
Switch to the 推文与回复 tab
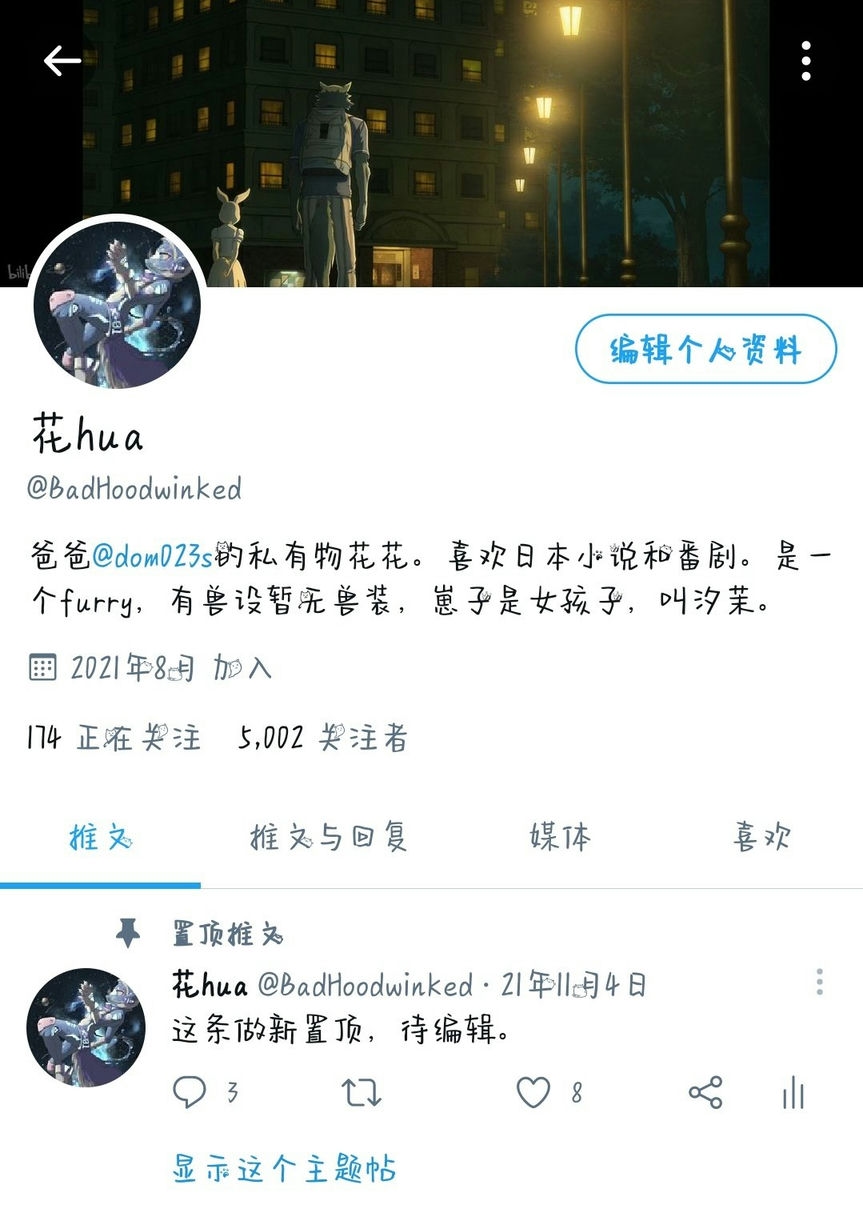tap(328, 837)
